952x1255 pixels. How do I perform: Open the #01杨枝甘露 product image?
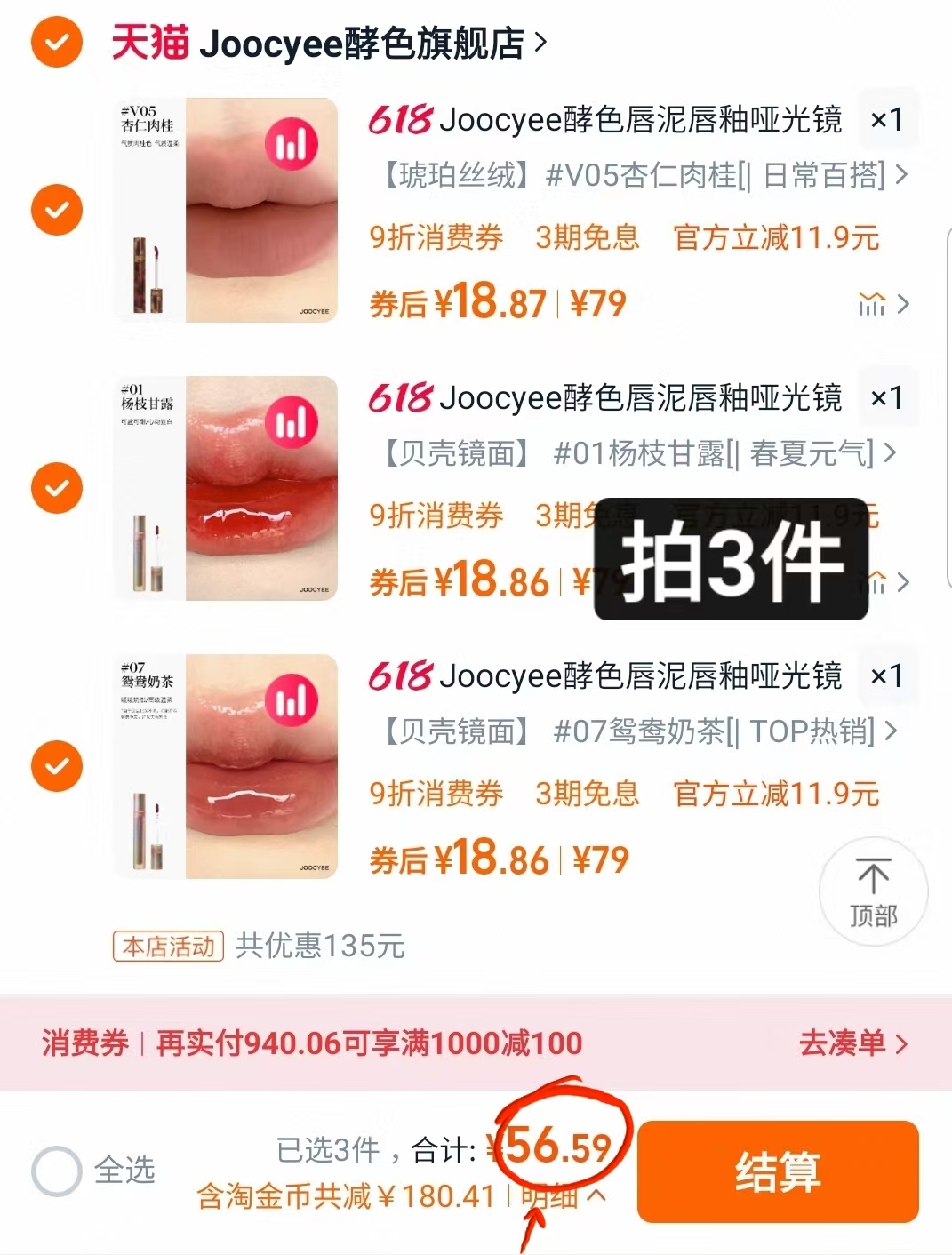[x=226, y=488]
